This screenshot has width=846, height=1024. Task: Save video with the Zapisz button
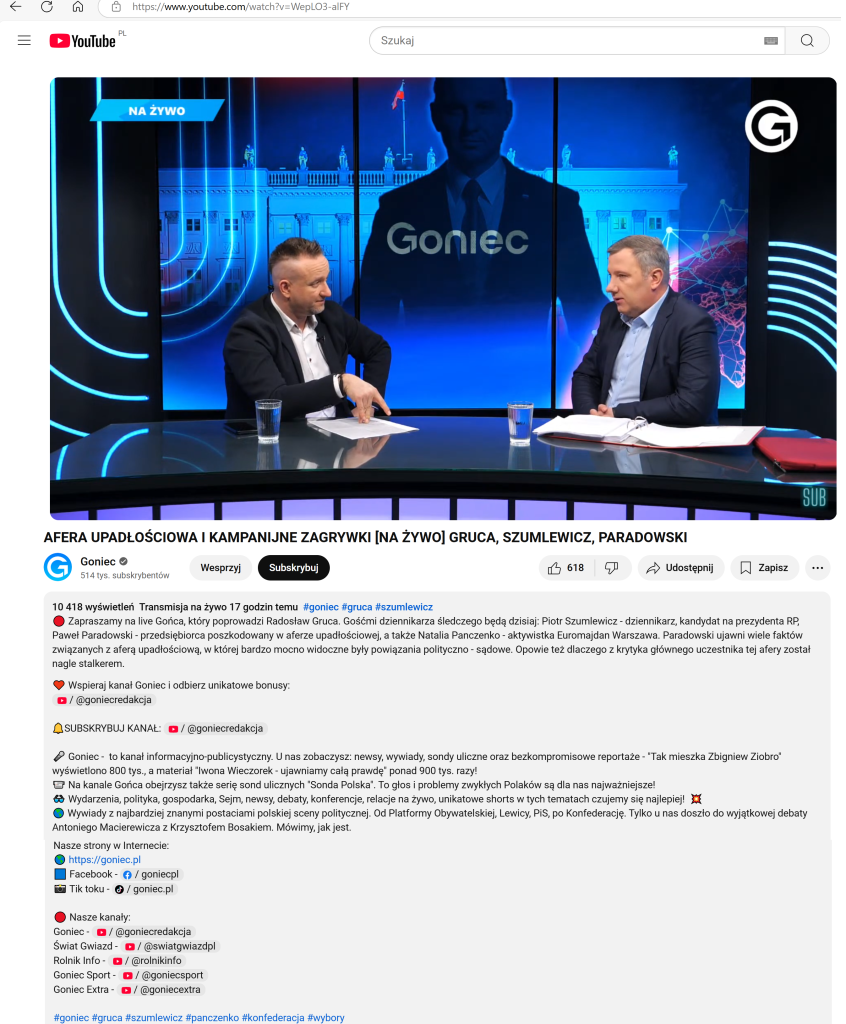pyautogui.click(x=764, y=568)
